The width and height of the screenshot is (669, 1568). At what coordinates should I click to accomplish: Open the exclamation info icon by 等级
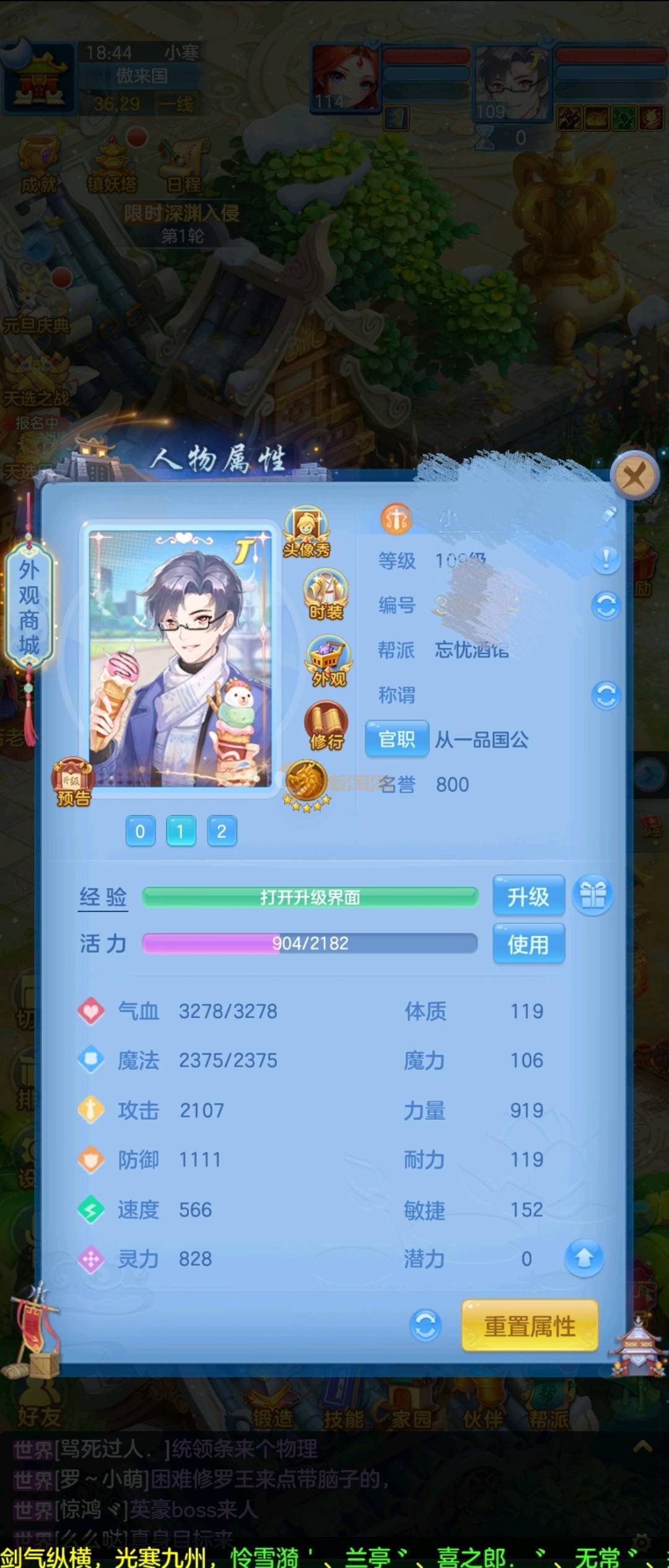click(x=605, y=560)
